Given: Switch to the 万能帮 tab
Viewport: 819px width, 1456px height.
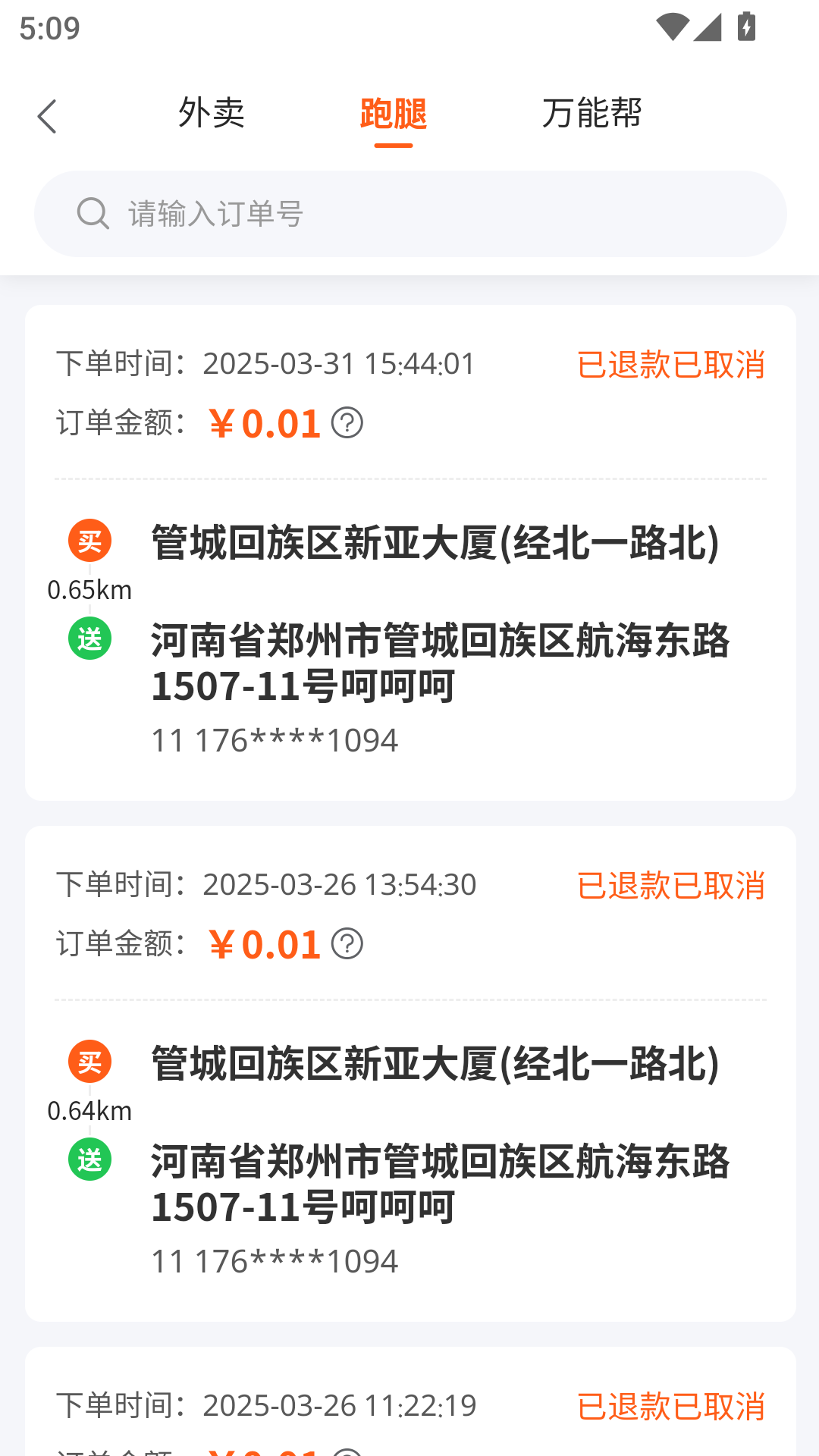Looking at the screenshot, I should (592, 114).
